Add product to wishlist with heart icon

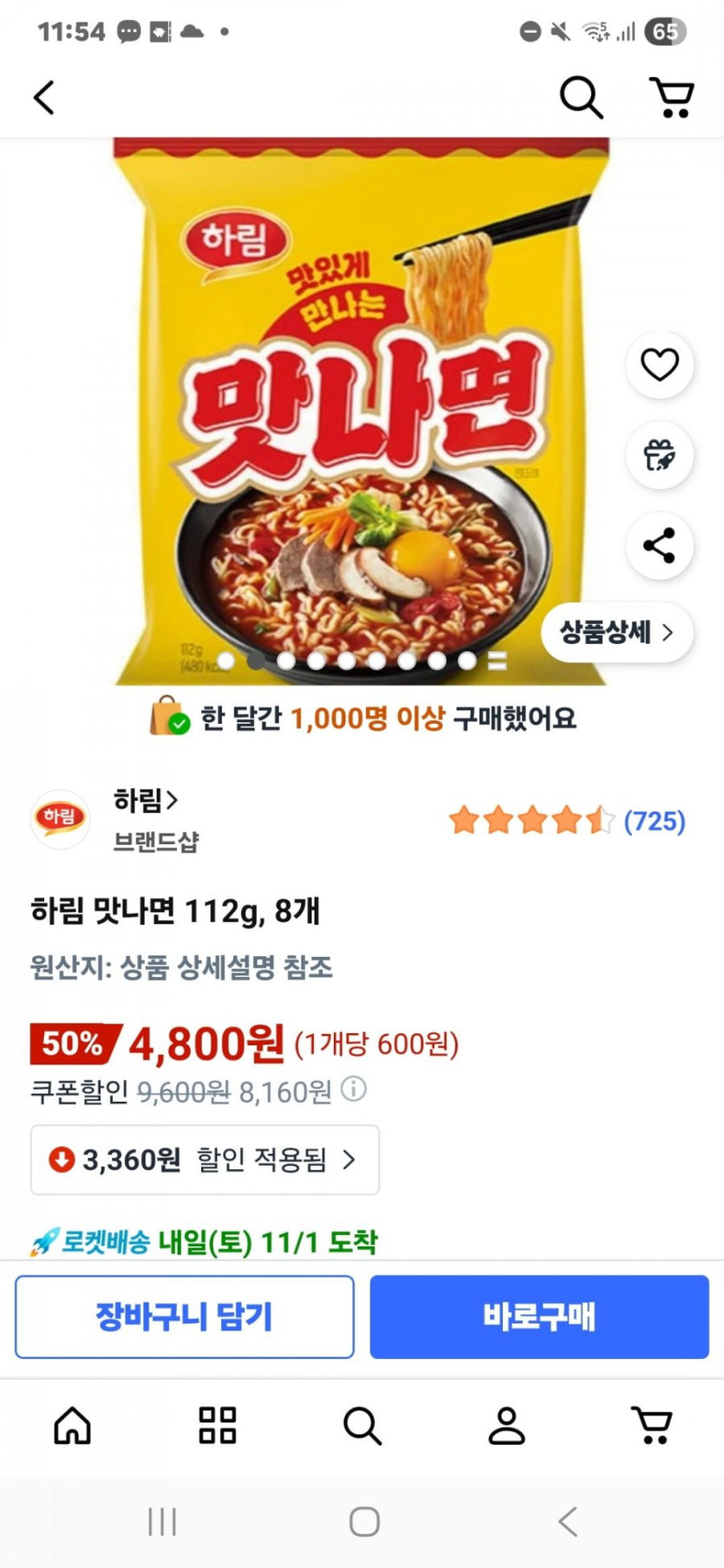pyautogui.click(x=660, y=364)
